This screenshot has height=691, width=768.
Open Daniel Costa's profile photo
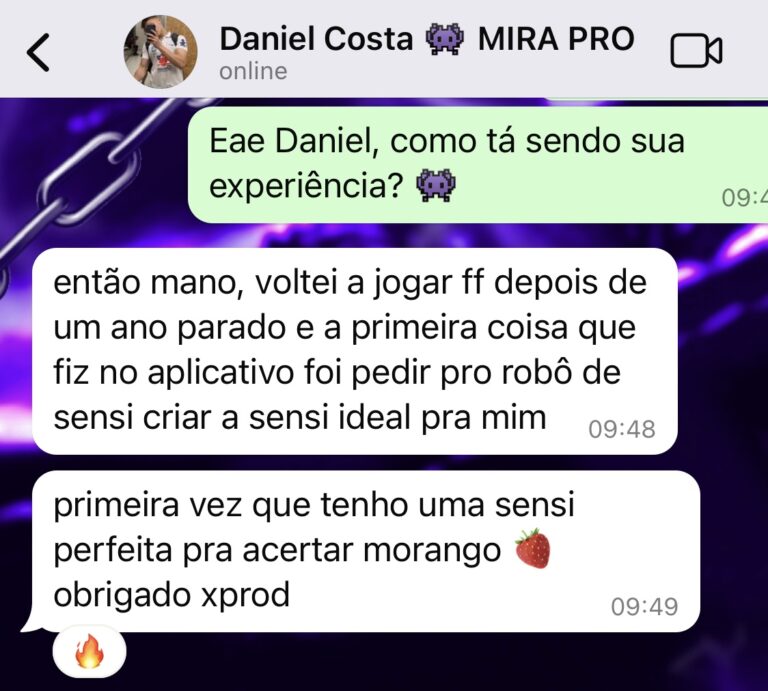pyautogui.click(x=160, y=52)
